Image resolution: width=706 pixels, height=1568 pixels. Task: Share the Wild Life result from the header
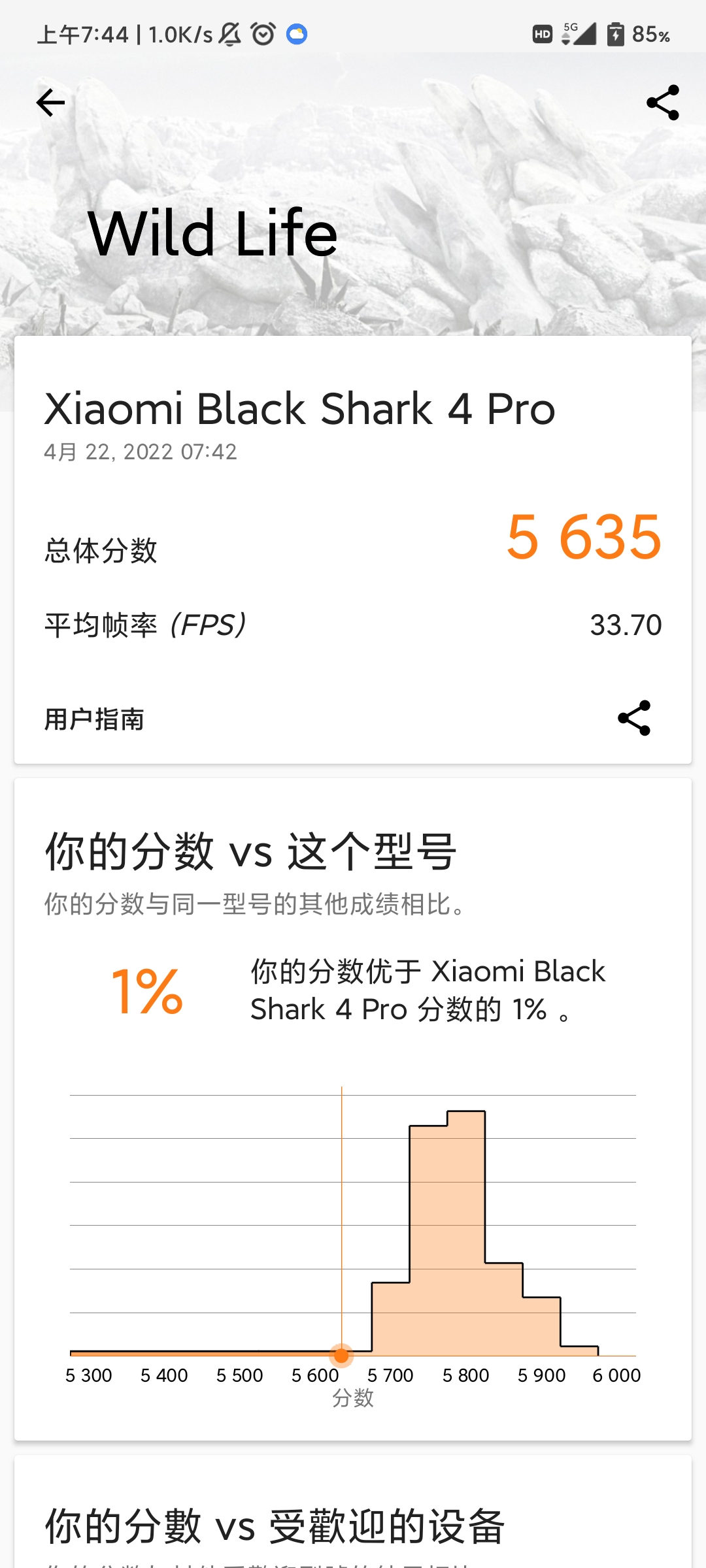coord(663,103)
